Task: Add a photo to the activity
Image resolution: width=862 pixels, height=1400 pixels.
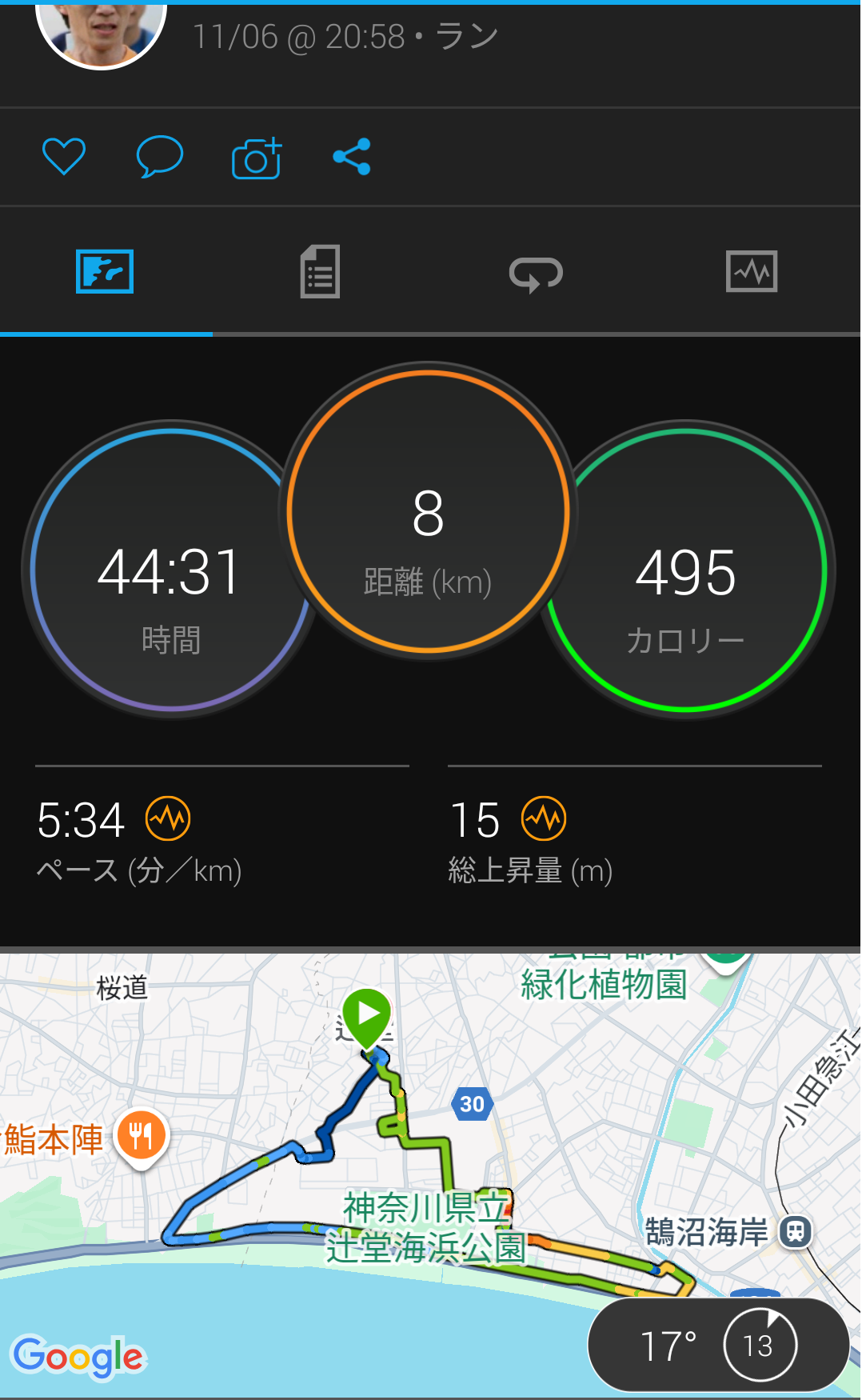Action: (257, 158)
